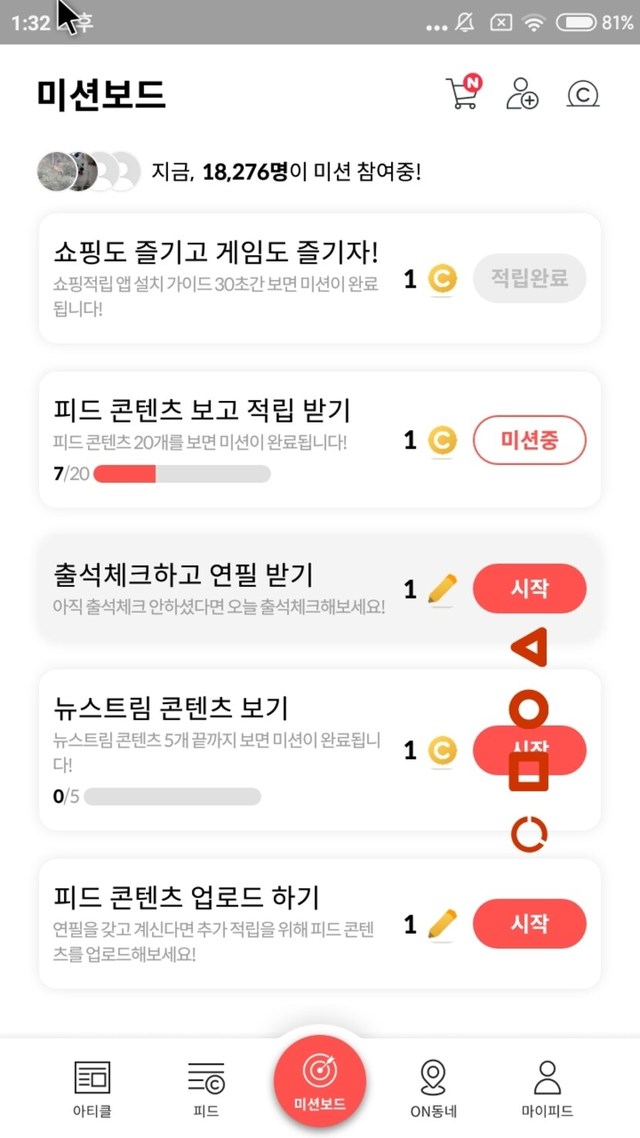Tap the floating back triangle button

click(x=529, y=648)
